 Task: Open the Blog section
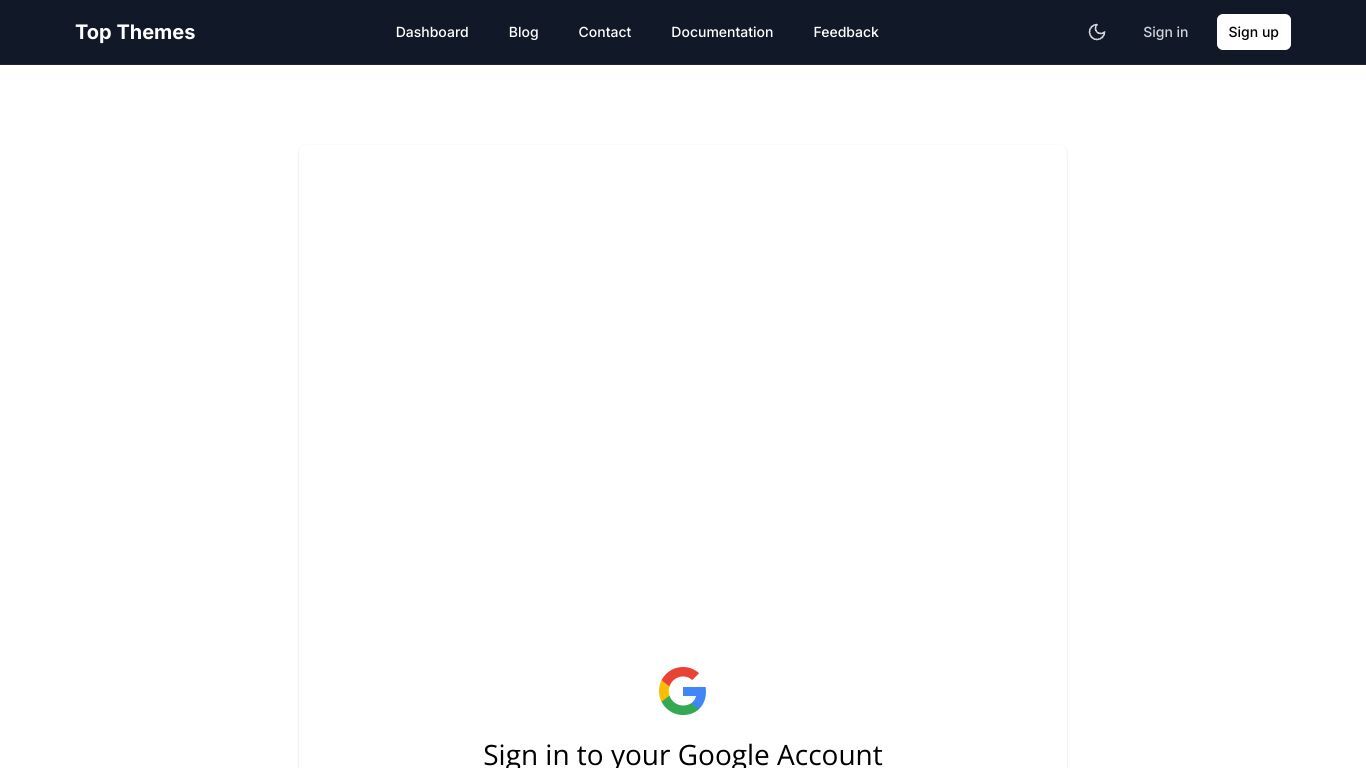click(523, 32)
